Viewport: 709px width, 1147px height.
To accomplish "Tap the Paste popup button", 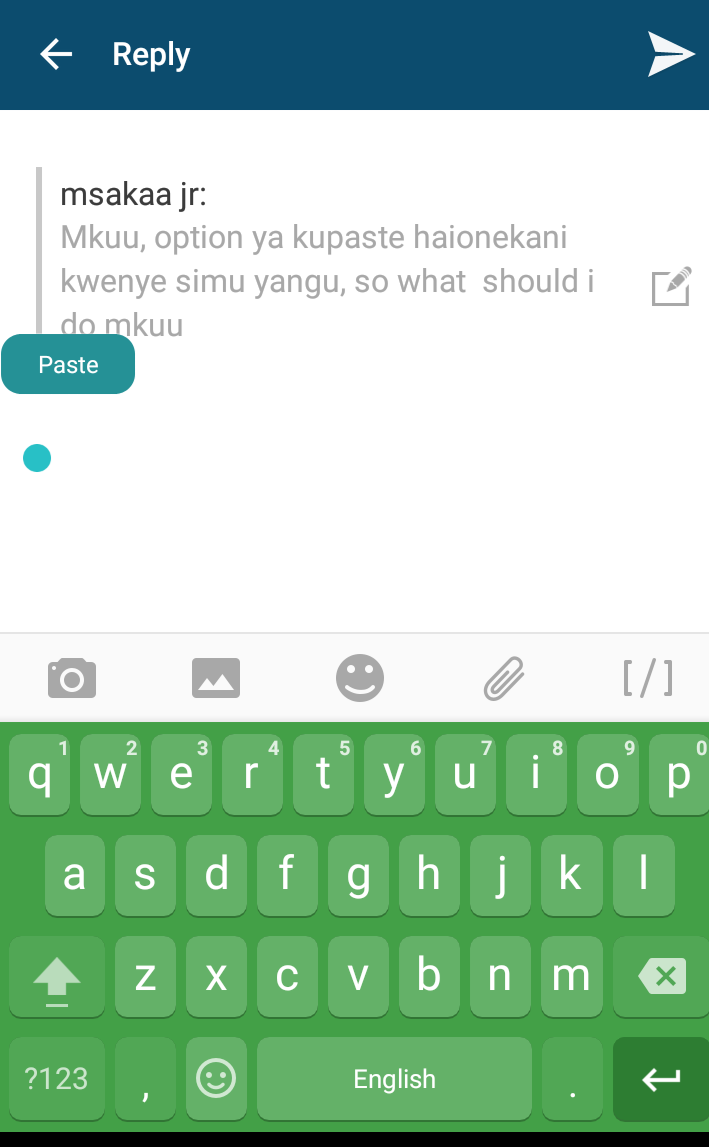I will 68,365.
